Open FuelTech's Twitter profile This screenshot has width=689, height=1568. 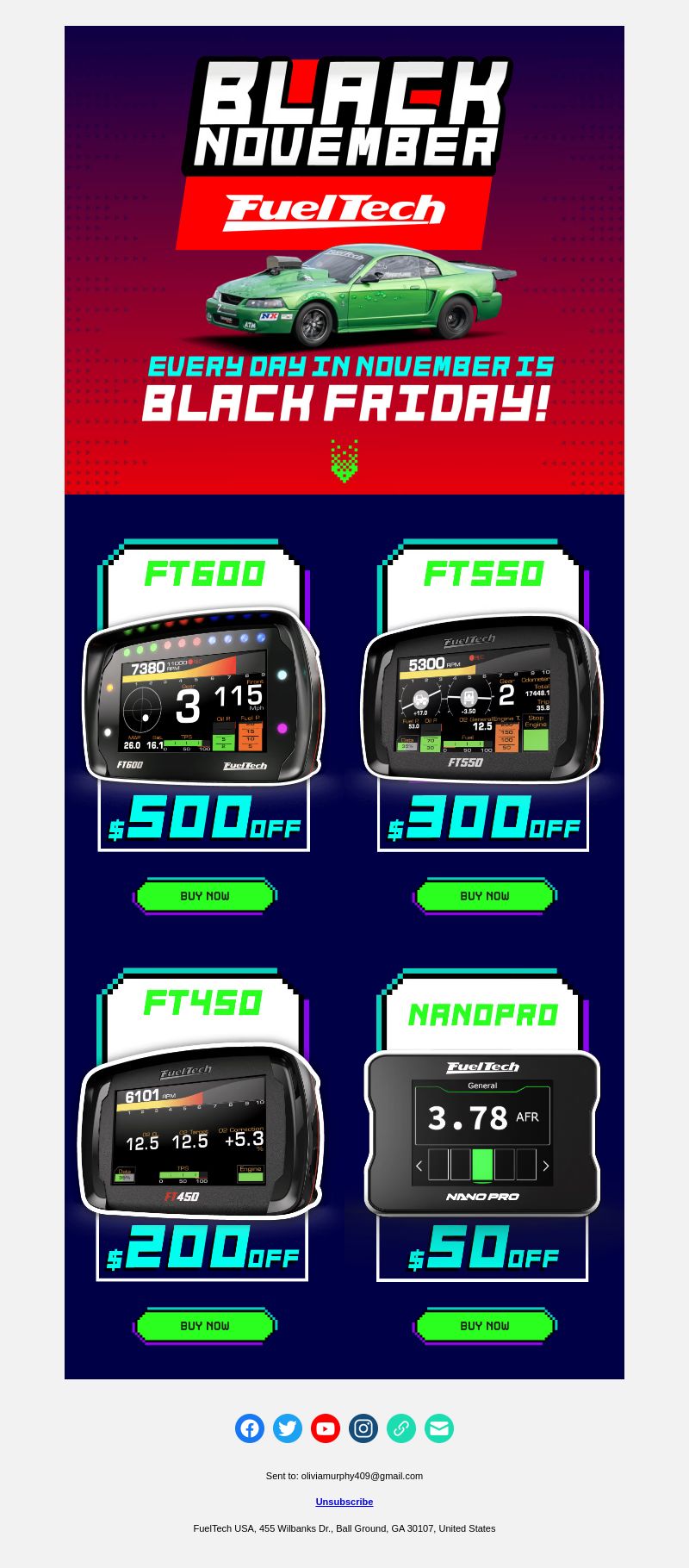[x=288, y=1428]
